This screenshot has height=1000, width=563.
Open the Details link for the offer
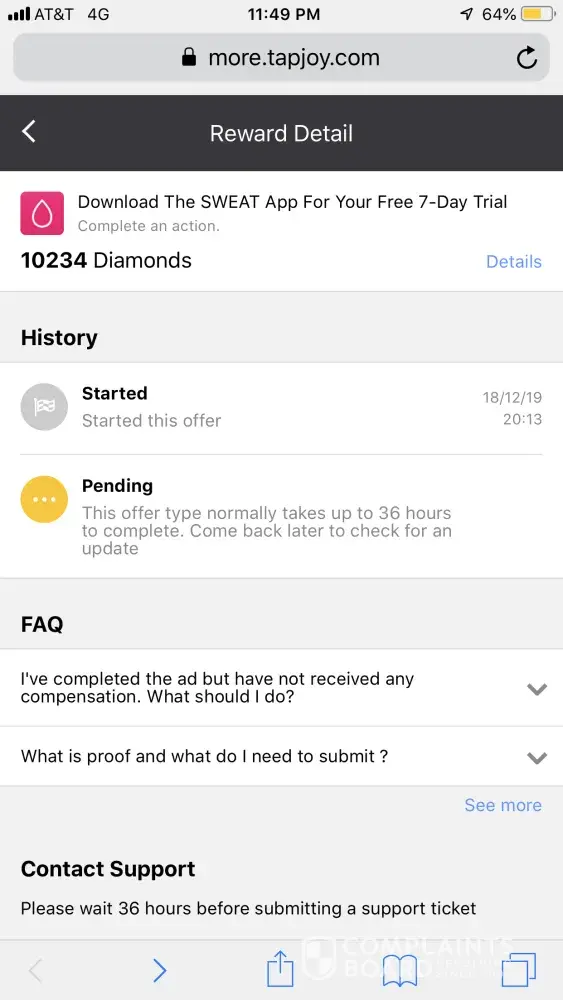coord(513,261)
